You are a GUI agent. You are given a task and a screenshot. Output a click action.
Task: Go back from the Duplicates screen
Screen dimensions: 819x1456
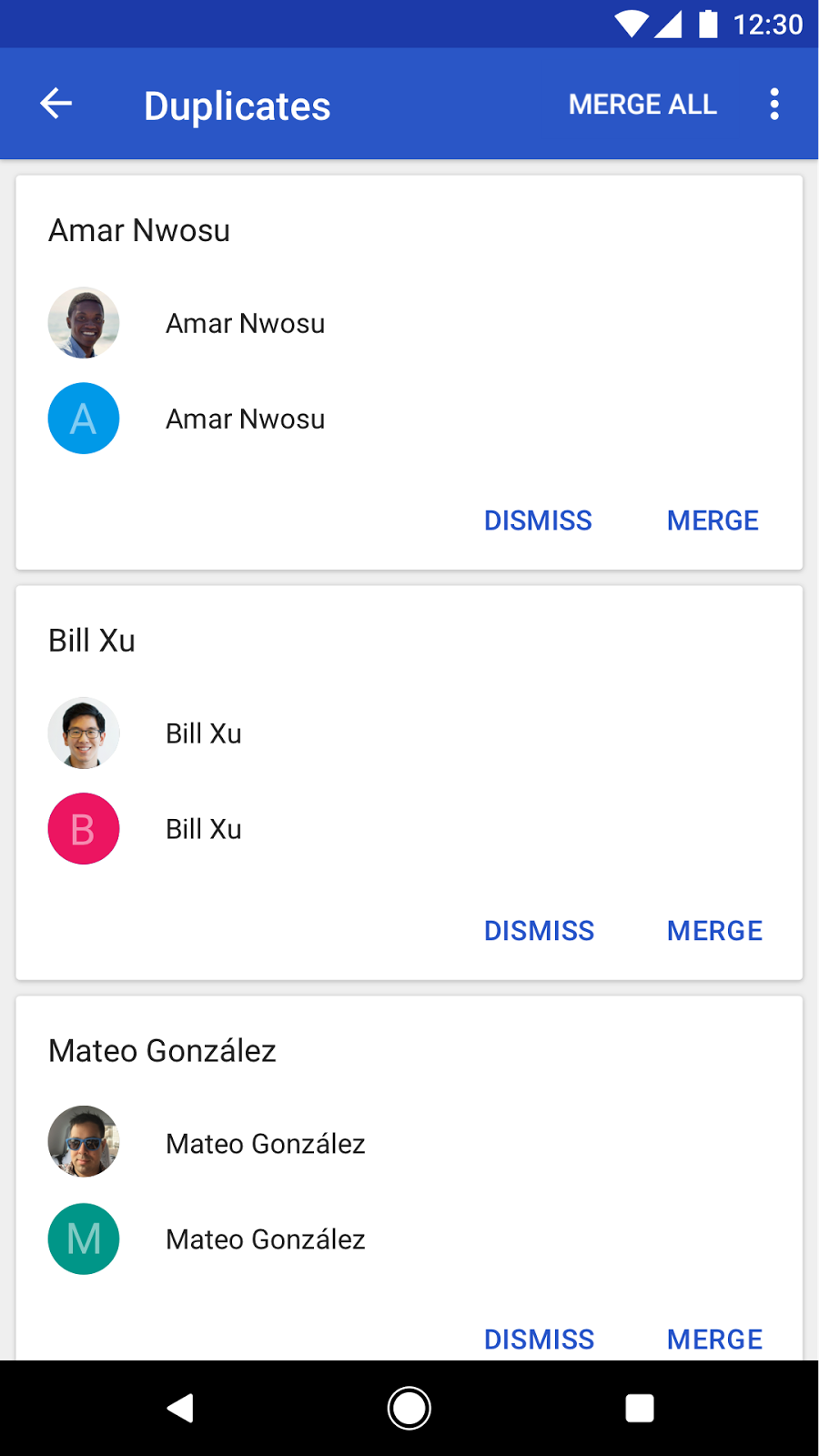coord(56,104)
